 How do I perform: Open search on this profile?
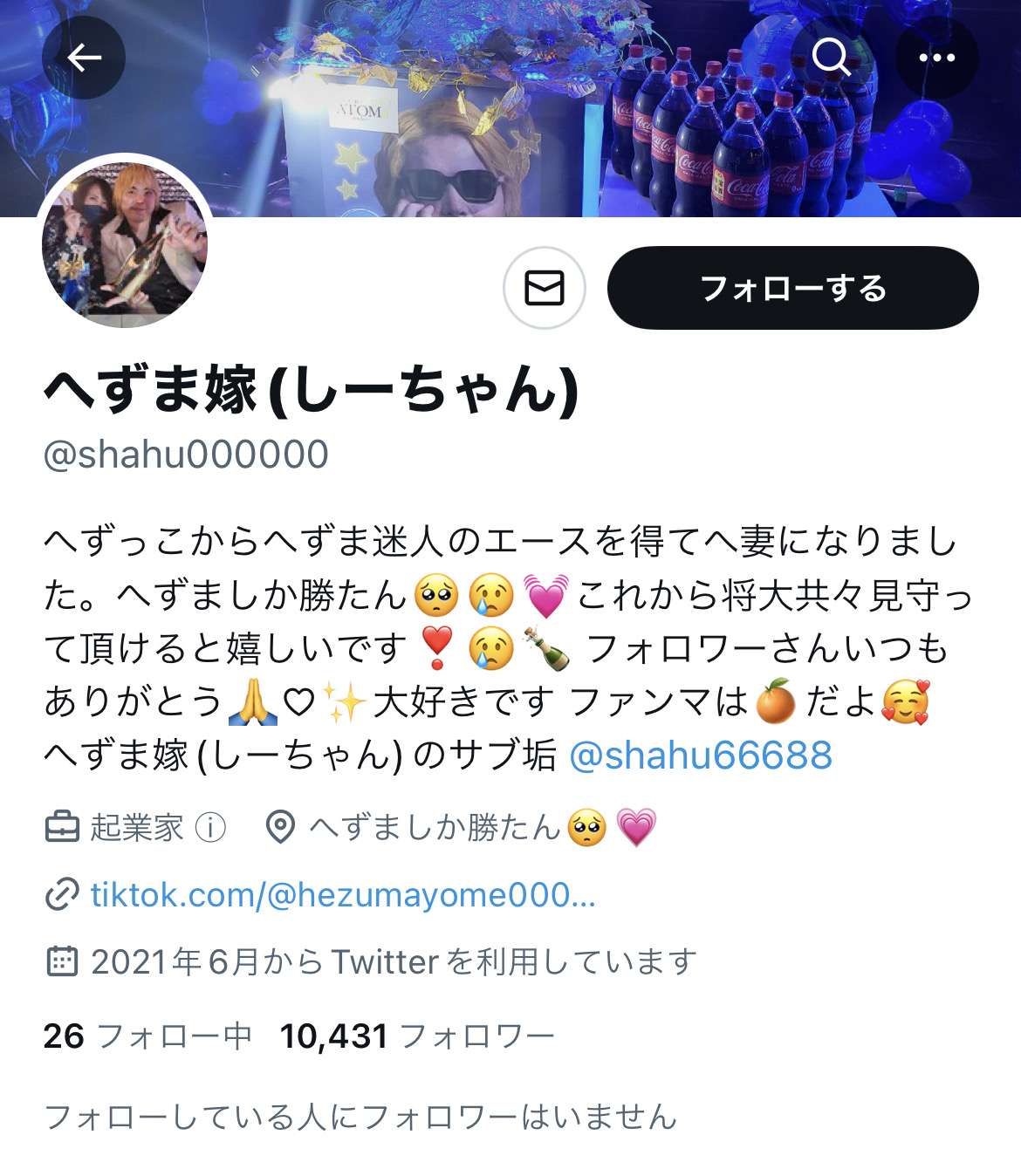(x=831, y=58)
